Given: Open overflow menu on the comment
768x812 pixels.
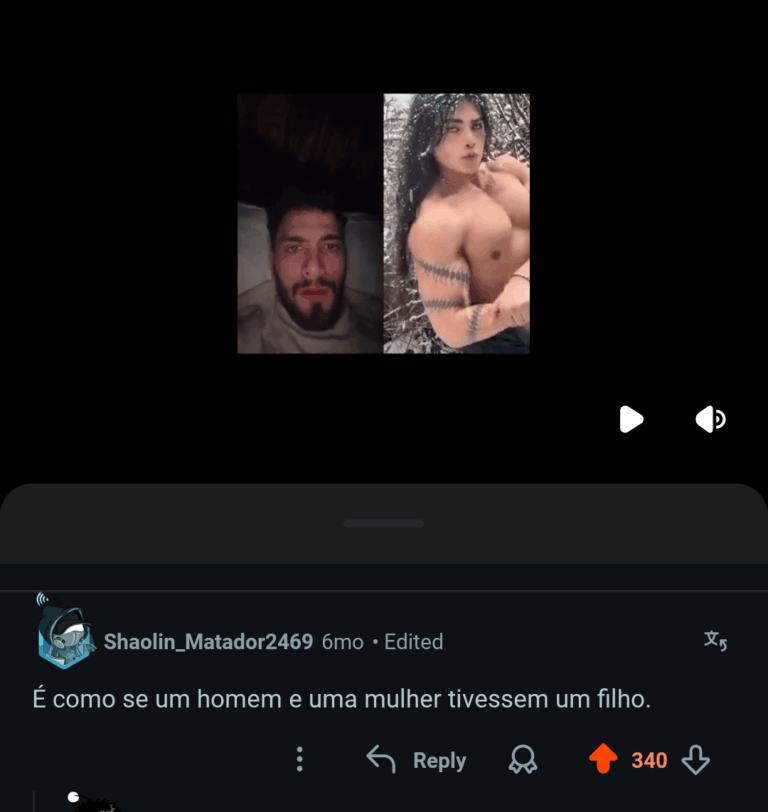Looking at the screenshot, I should click(299, 760).
